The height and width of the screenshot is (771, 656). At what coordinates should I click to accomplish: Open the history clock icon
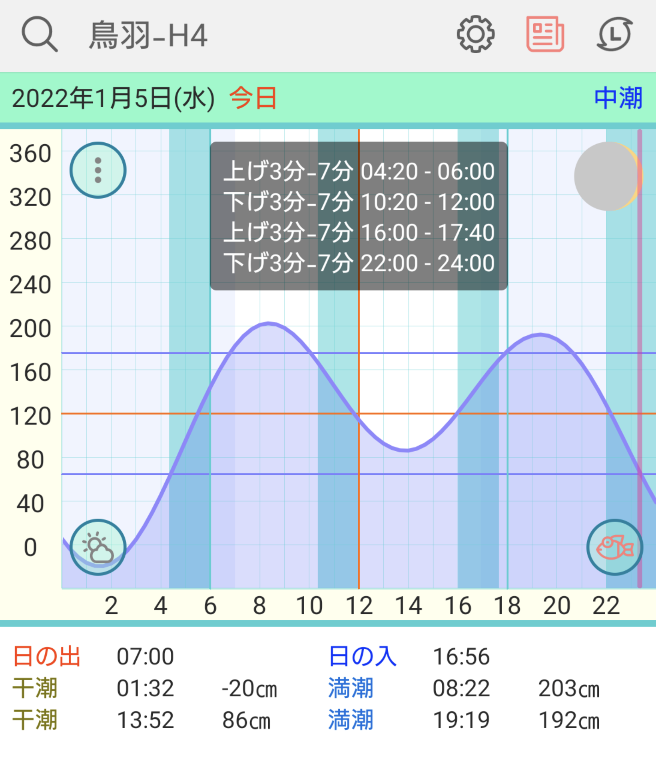[615, 35]
